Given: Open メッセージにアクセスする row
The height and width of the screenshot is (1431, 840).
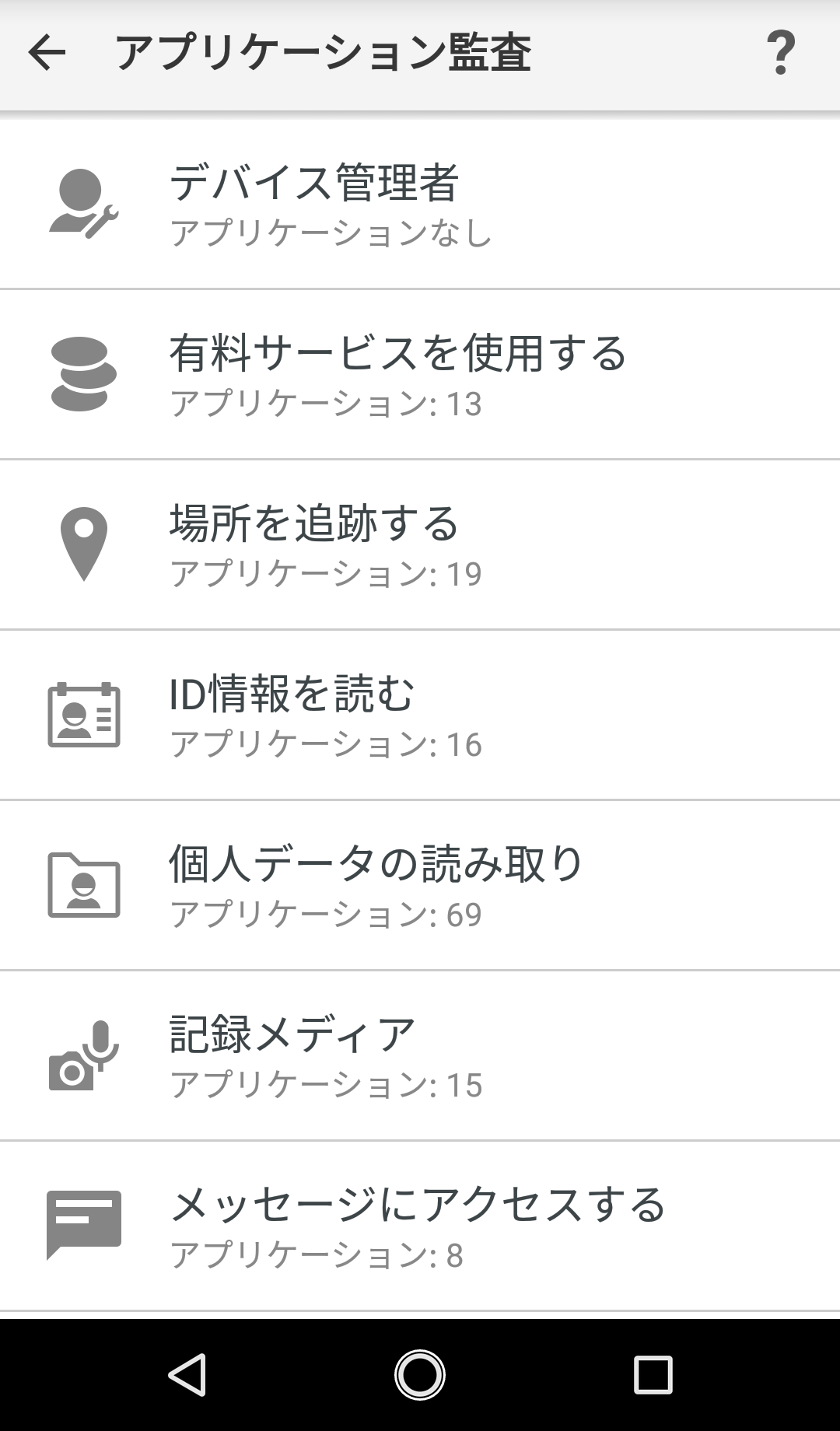Looking at the screenshot, I should click(x=420, y=1226).
